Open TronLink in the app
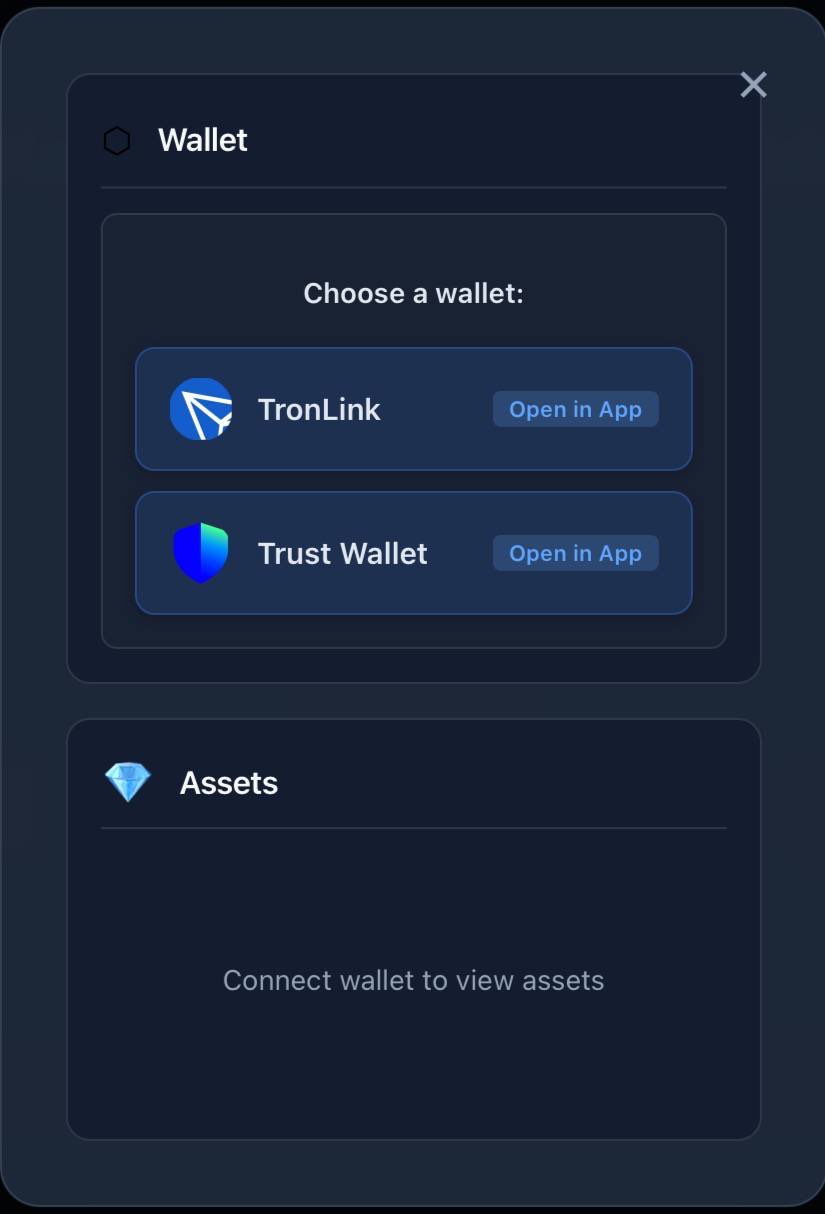825x1214 pixels. (575, 409)
